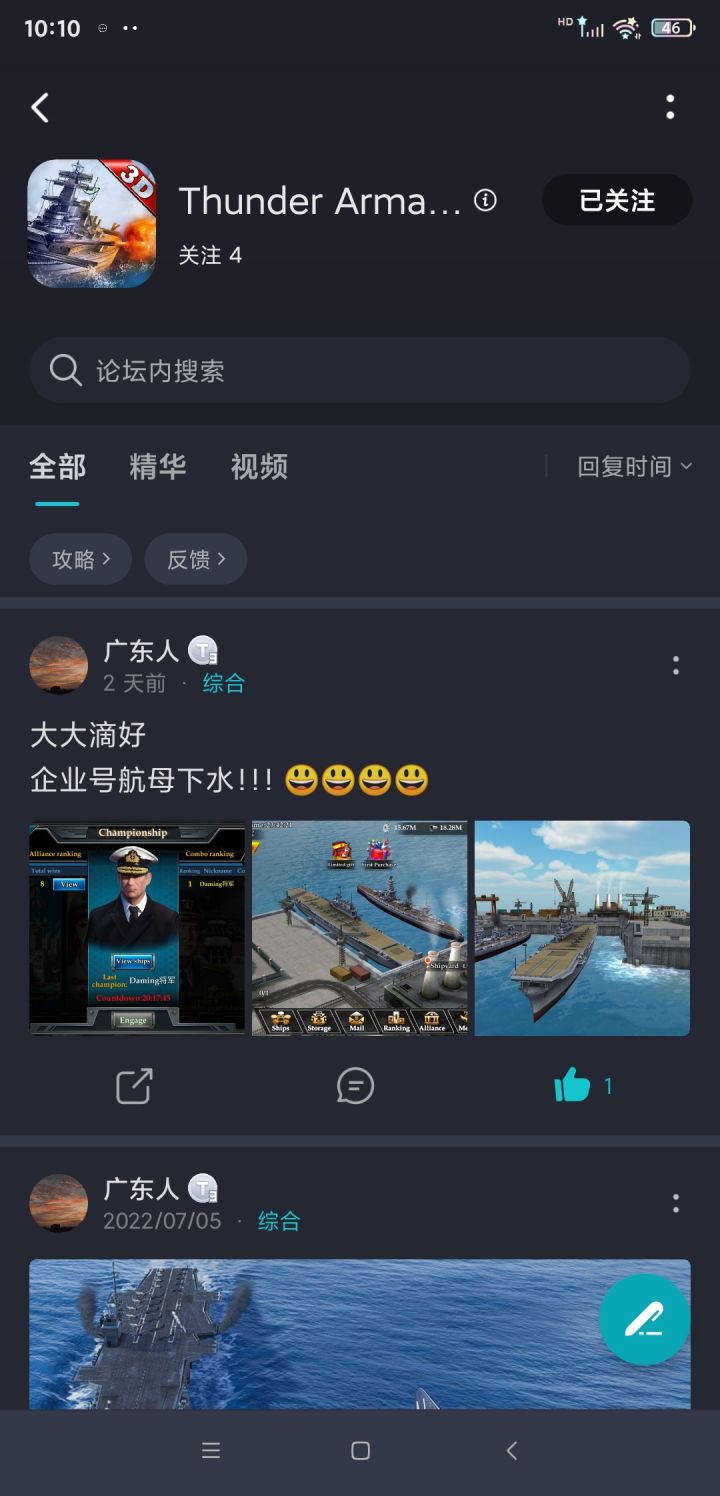The width and height of the screenshot is (720, 1496).
Task: Select the 全部 tab
Action: point(57,466)
